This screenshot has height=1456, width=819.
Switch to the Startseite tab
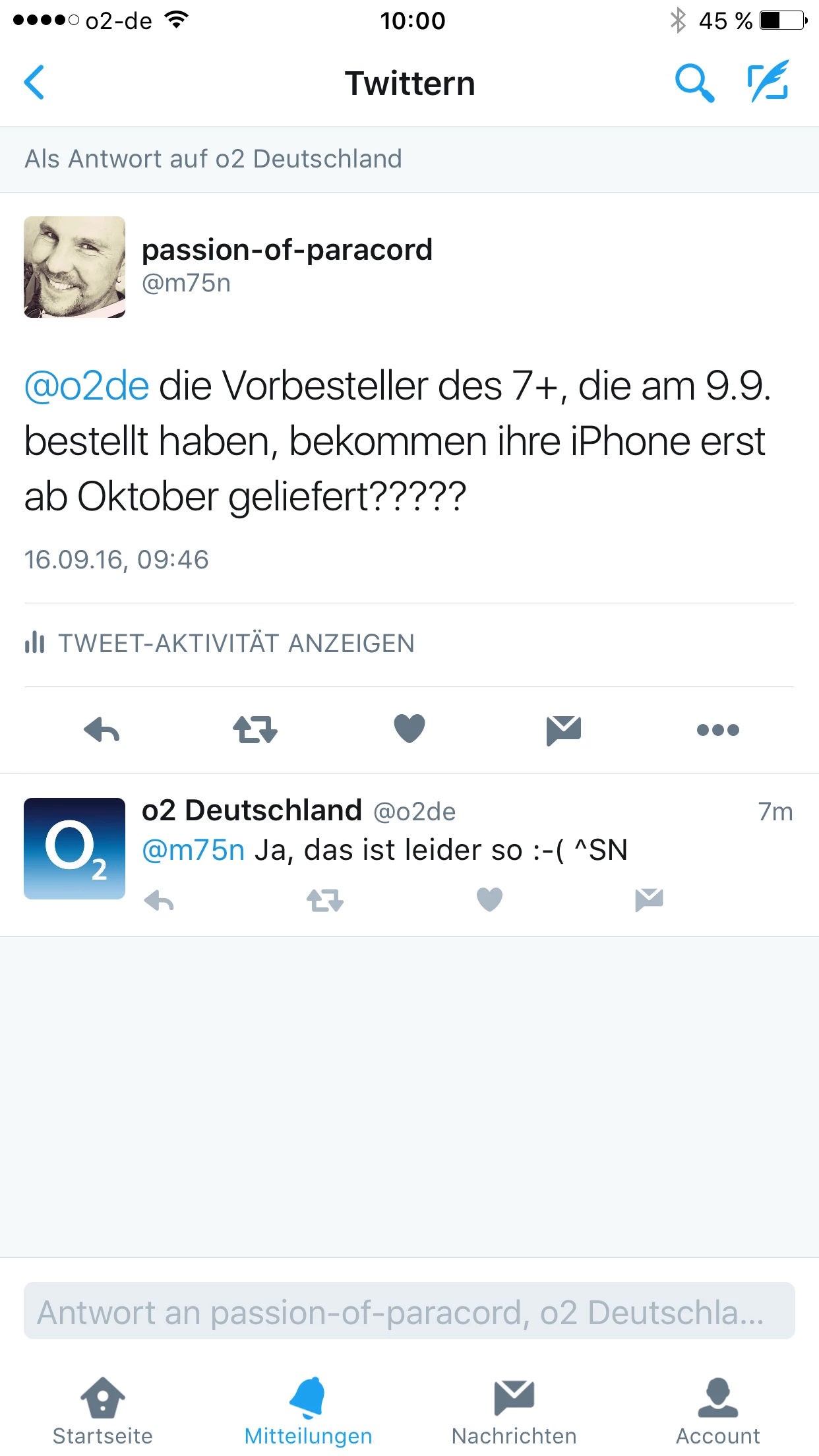(102, 1410)
